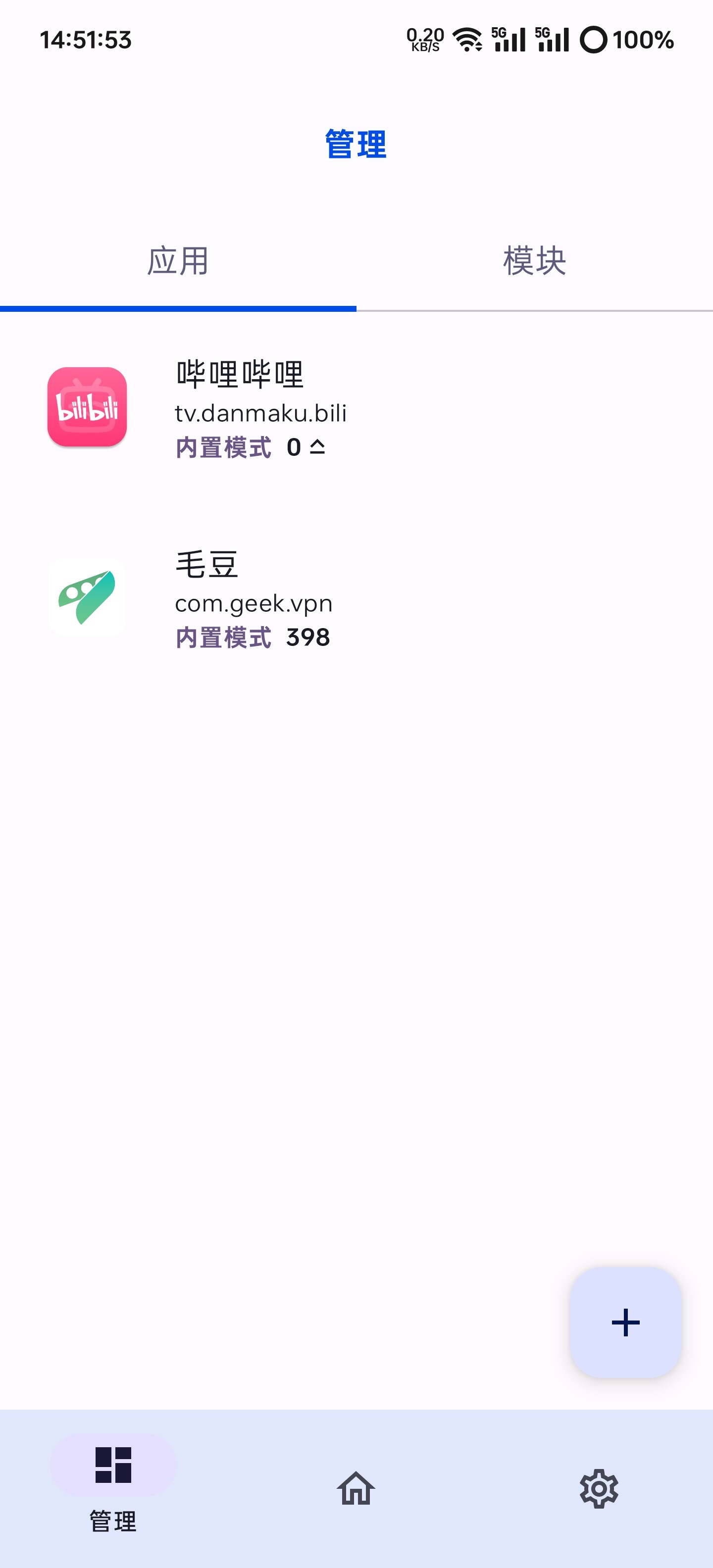Image resolution: width=713 pixels, height=1568 pixels.
Task: Click the + button to add an app
Action: click(x=626, y=1323)
